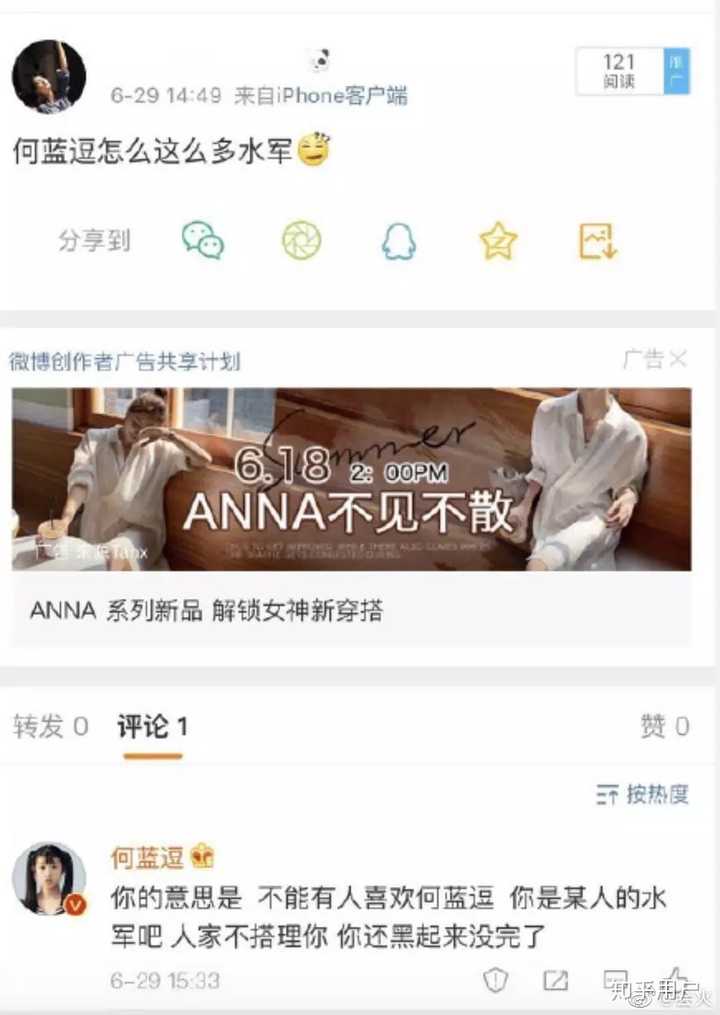720x1015 pixels.
Task: Open 何蓝逗's avatar in the comments
Action: 48,879
